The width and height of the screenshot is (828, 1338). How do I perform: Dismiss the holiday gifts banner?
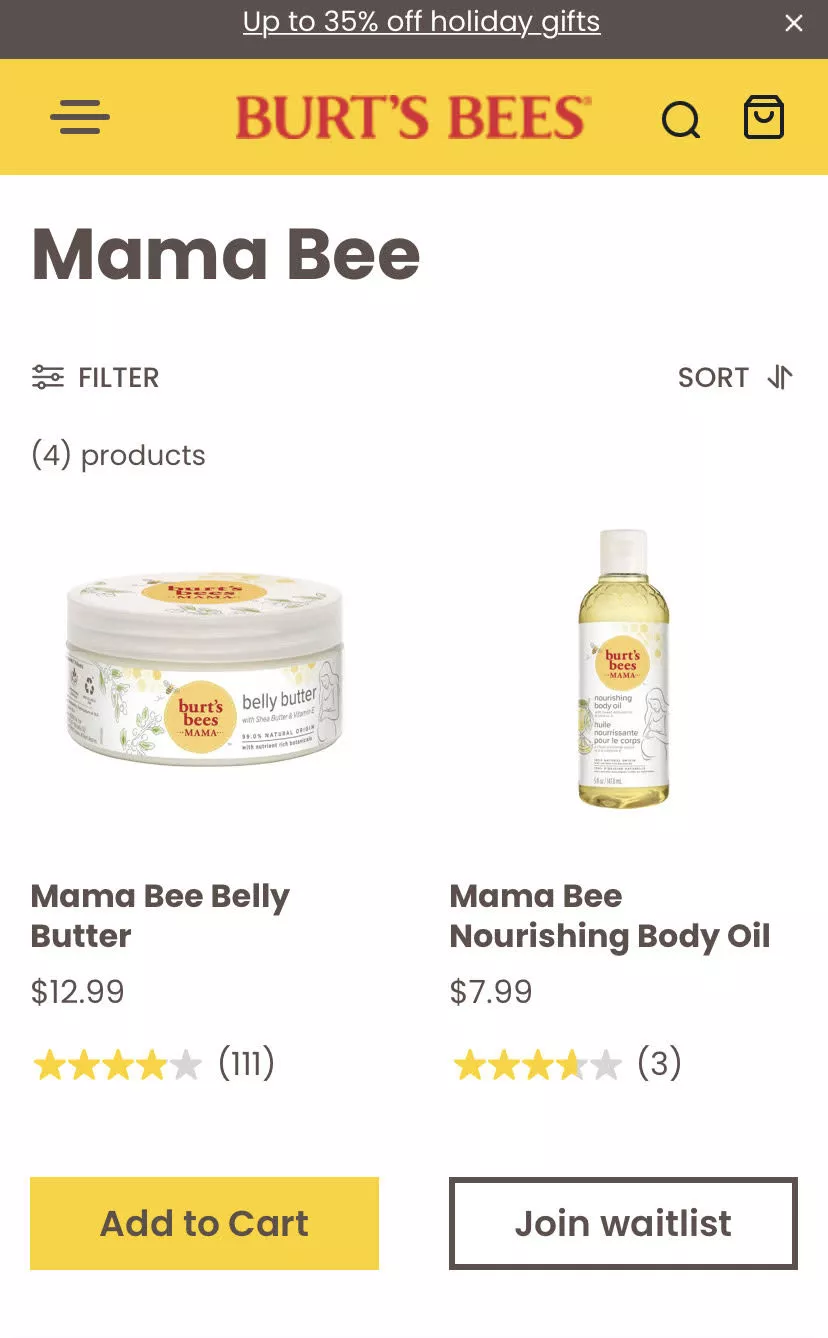point(794,23)
